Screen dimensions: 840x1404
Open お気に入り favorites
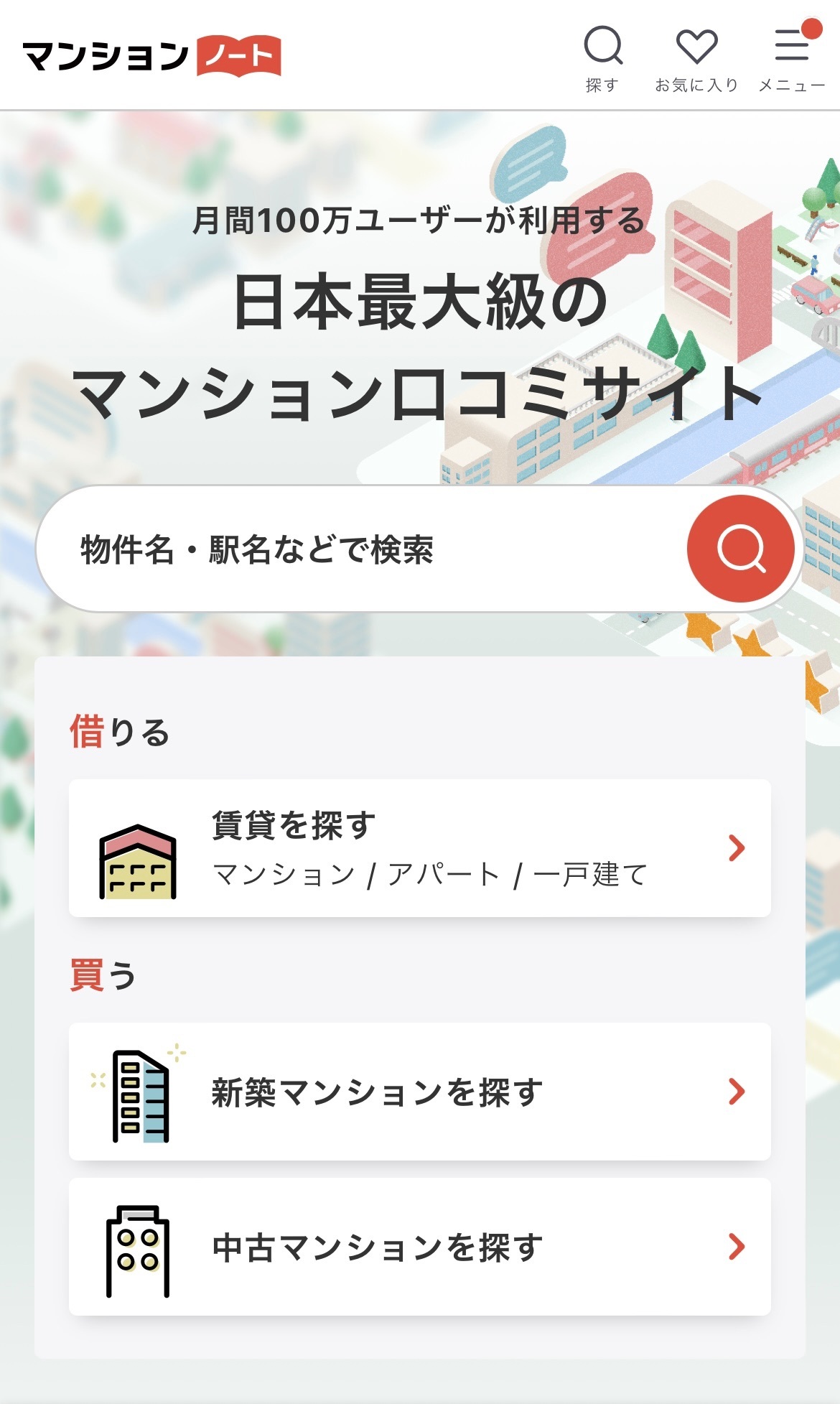(x=696, y=59)
